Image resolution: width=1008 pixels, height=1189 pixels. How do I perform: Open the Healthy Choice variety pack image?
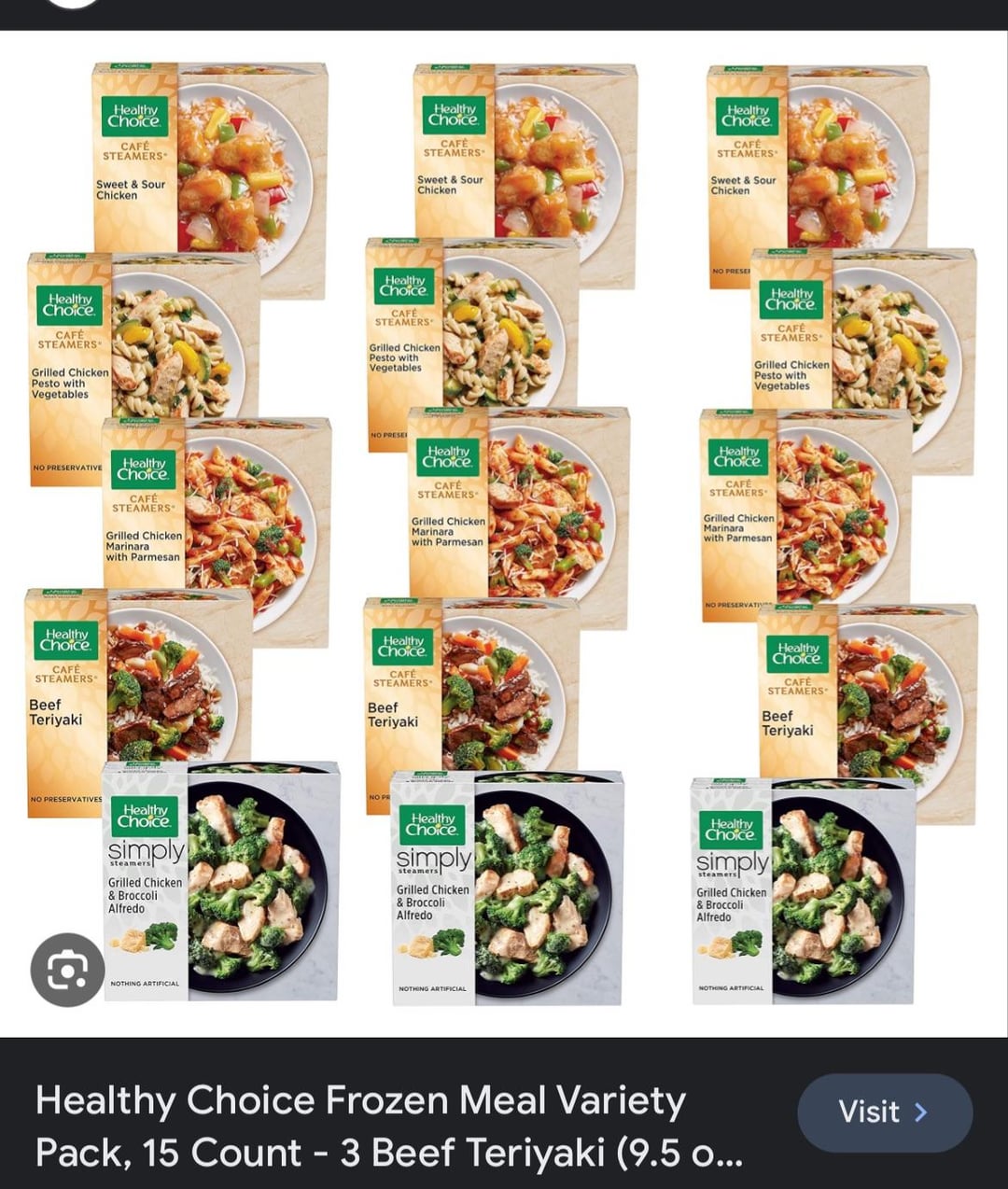point(504,532)
